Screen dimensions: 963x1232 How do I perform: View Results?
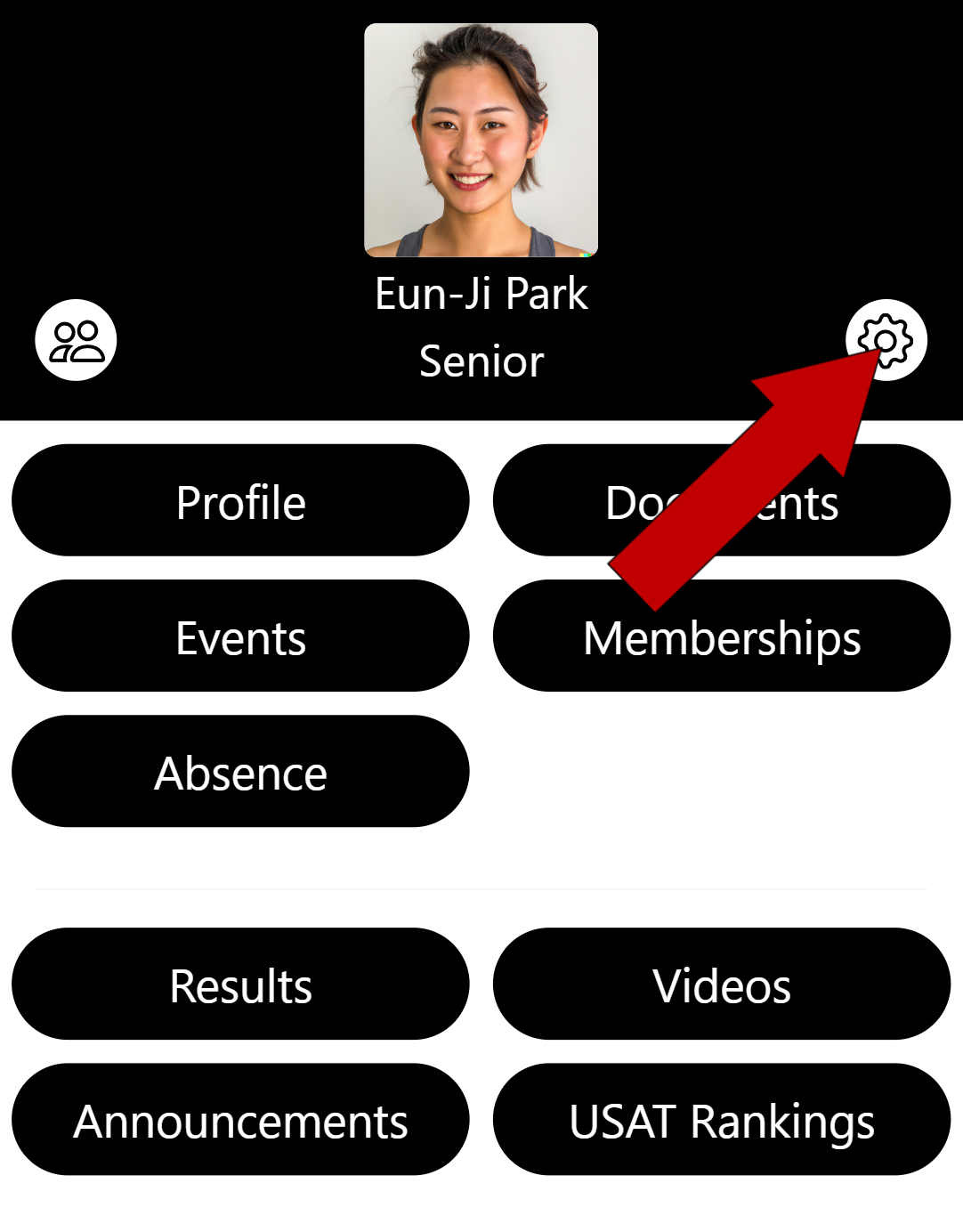tap(240, 985)
